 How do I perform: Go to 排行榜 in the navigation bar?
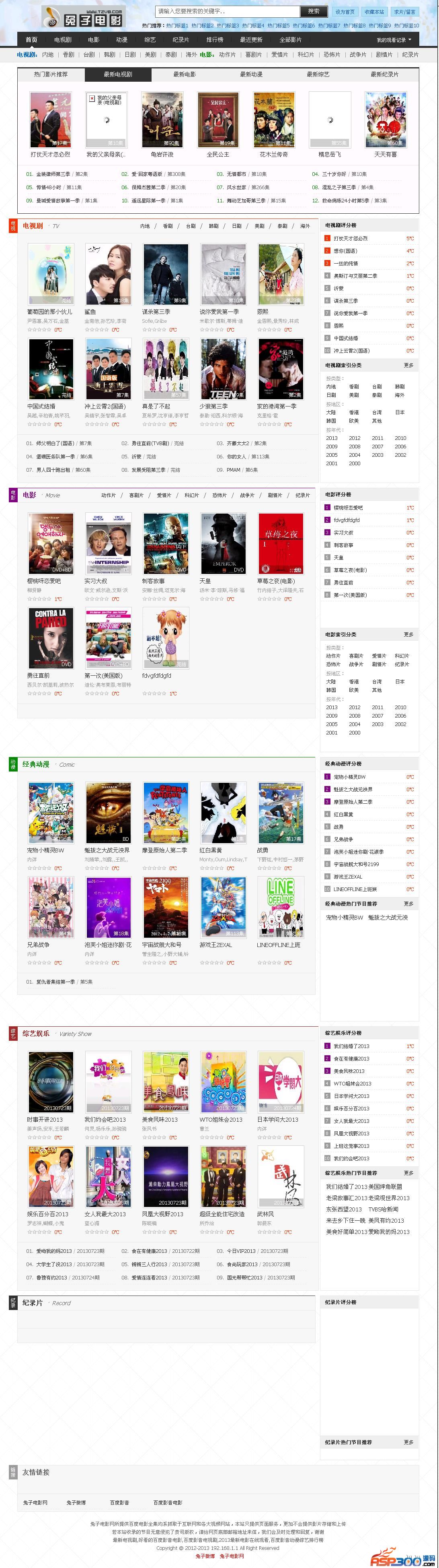(214, 39)
